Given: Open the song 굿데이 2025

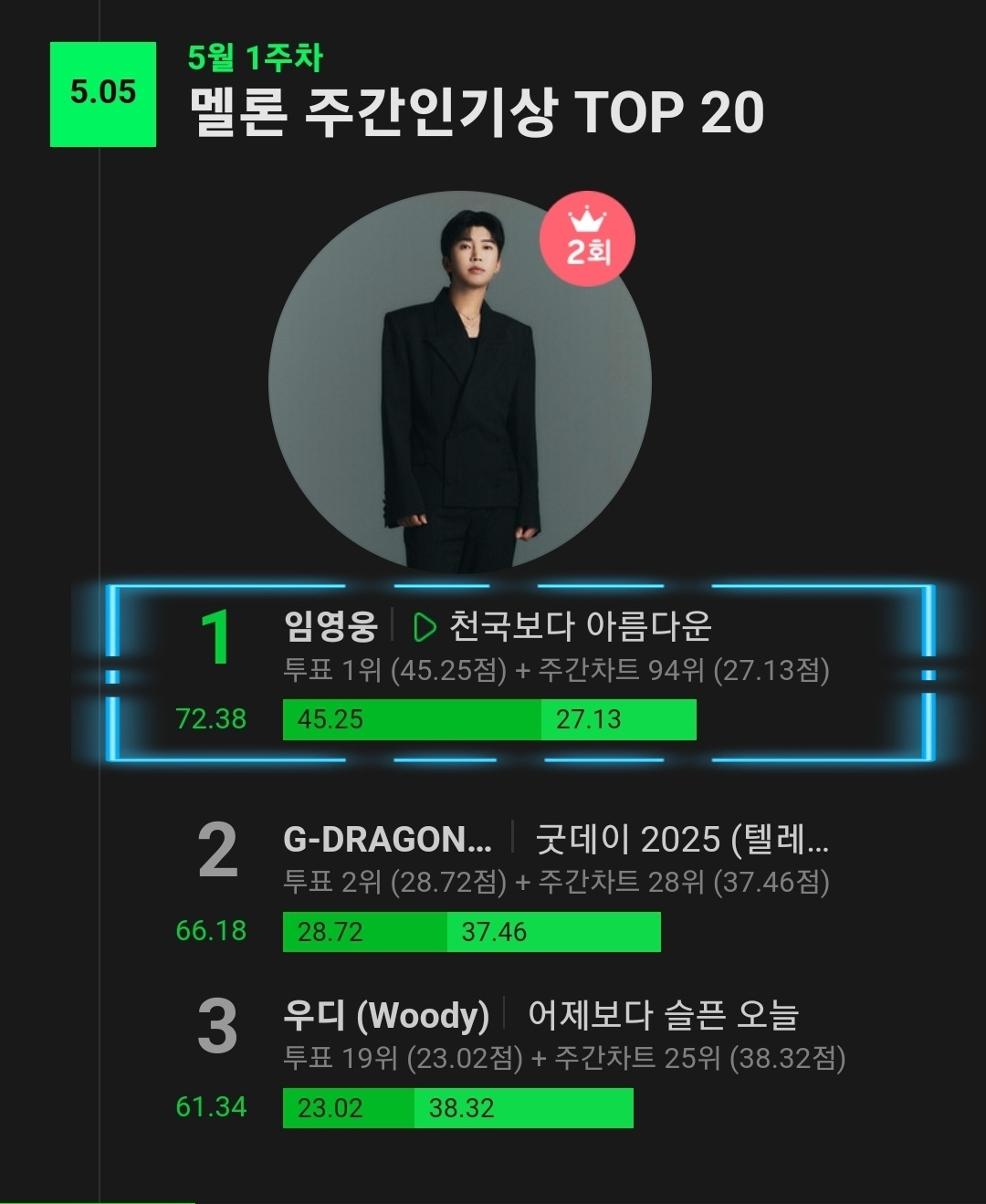Looking at the screenshot, I should point(681,839).
